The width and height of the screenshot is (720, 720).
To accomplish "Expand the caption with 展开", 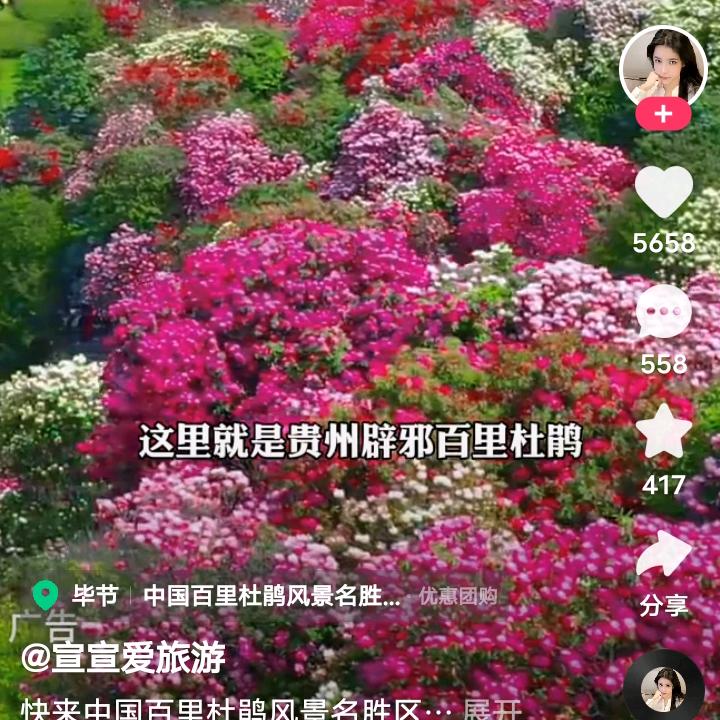I will coord(492,708).
